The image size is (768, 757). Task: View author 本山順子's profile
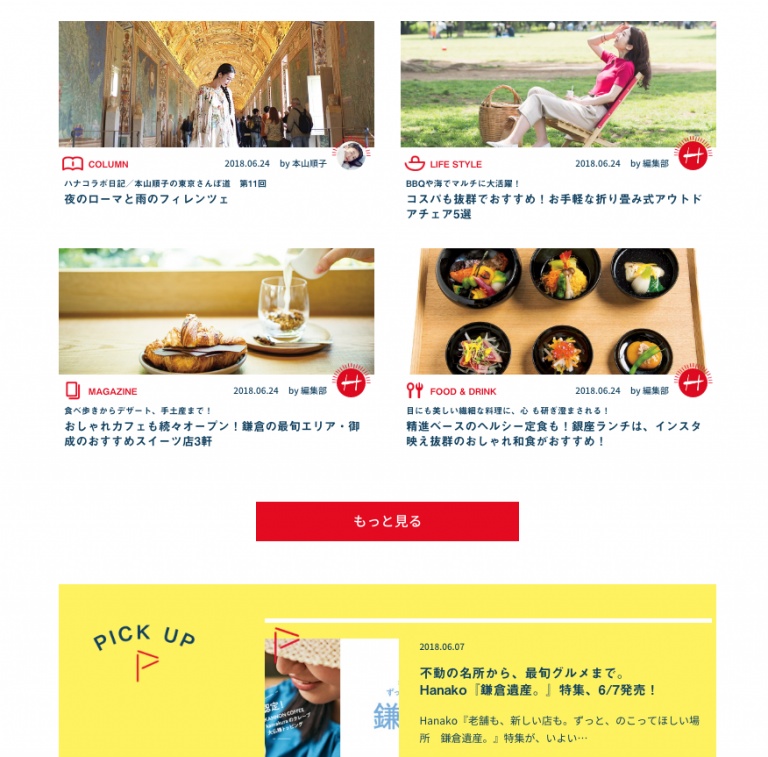point(308,163)
